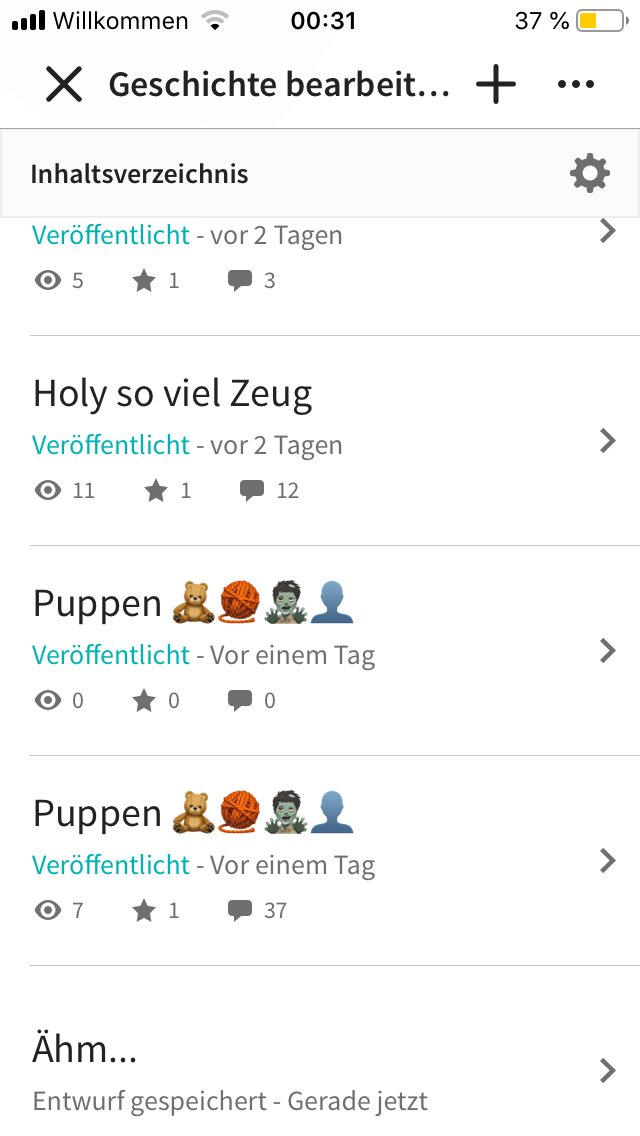Open the chapter Holy so viel Zeug

coord(335,440)
